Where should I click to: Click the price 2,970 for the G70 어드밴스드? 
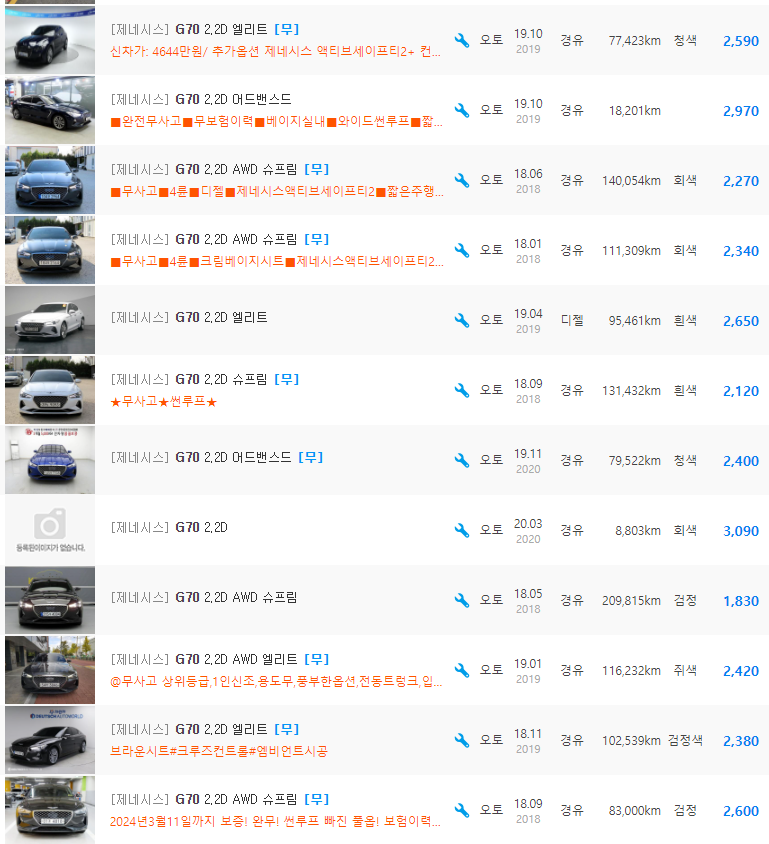tap(742, 110)
